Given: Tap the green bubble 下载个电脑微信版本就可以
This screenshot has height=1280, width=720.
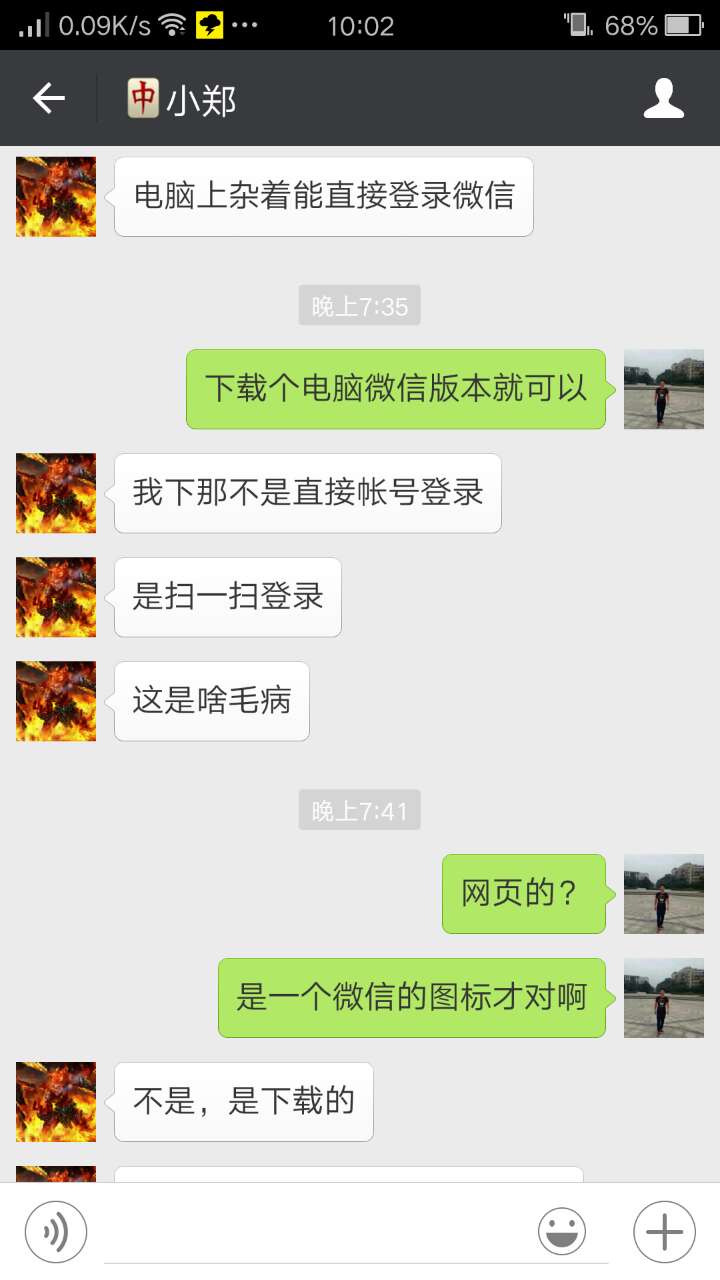Looking at the screenshot, I should 395,390.
